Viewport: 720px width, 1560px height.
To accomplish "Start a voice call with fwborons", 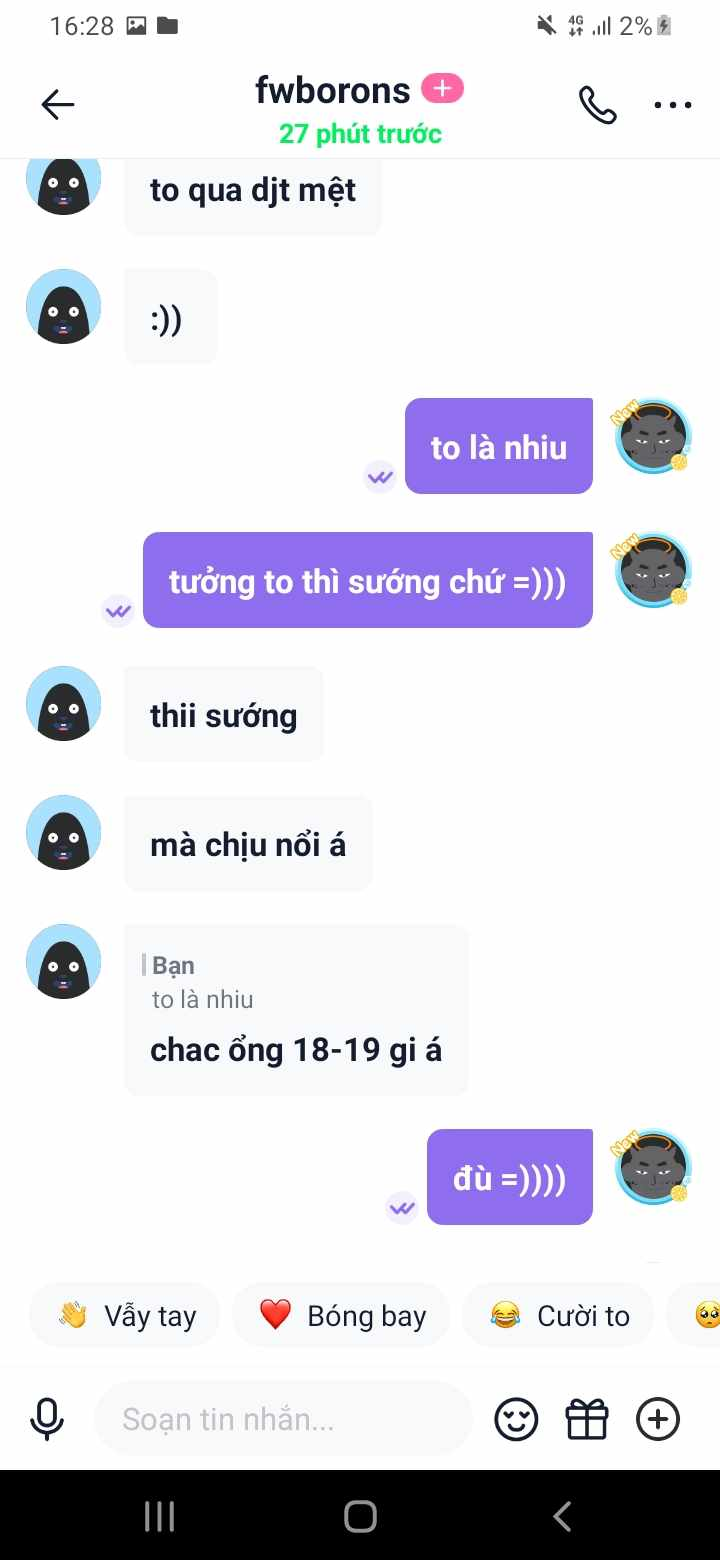I will (x=597, y=104).
